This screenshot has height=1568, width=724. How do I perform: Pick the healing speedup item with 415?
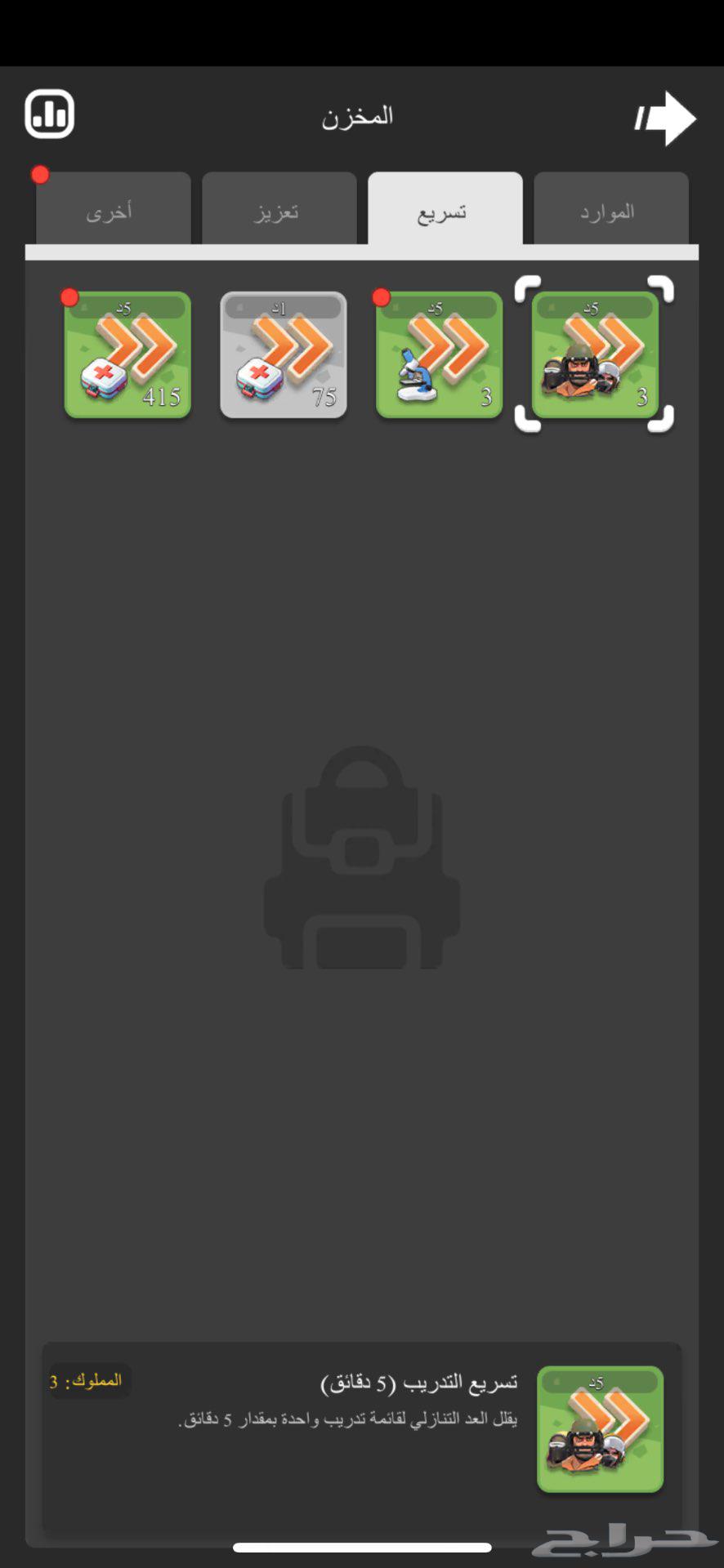(x=127, y=354)
